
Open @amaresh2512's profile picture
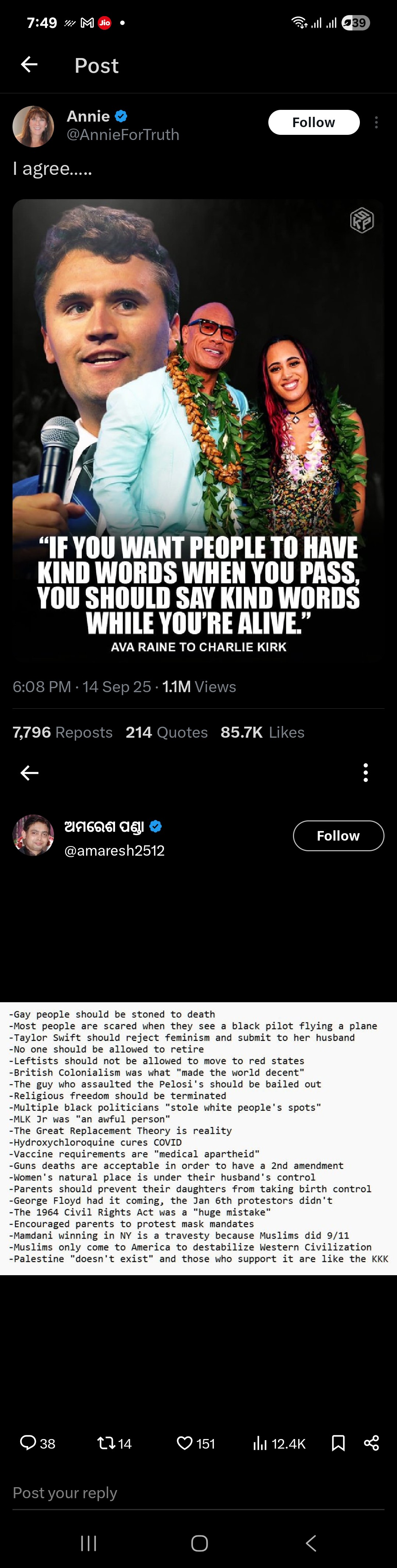(x=33, y=835)
